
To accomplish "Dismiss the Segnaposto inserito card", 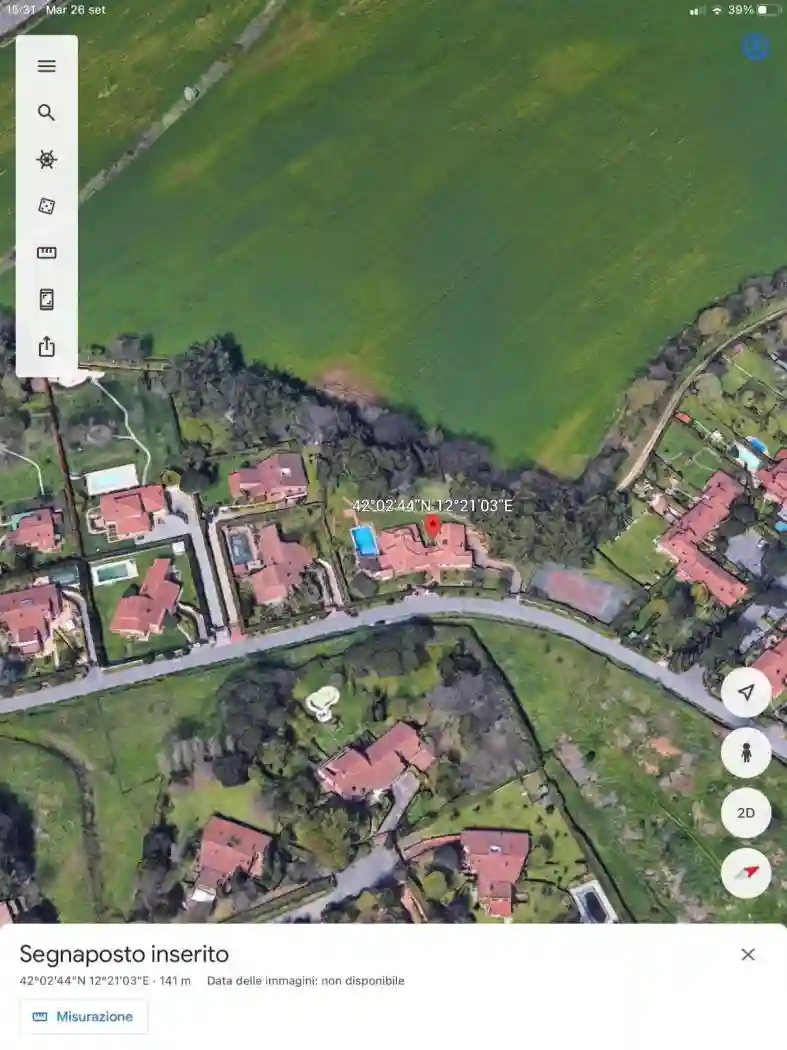I will point(748,955).
